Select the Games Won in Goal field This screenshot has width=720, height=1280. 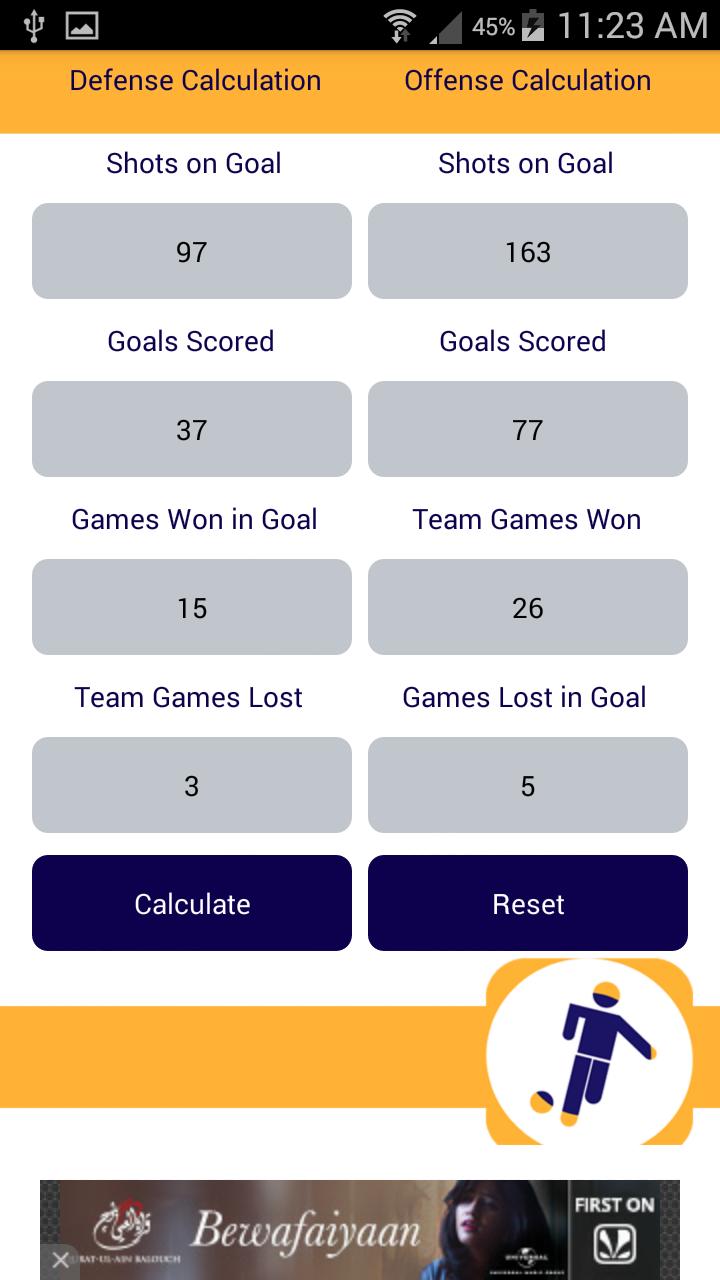tap(192, 607)
